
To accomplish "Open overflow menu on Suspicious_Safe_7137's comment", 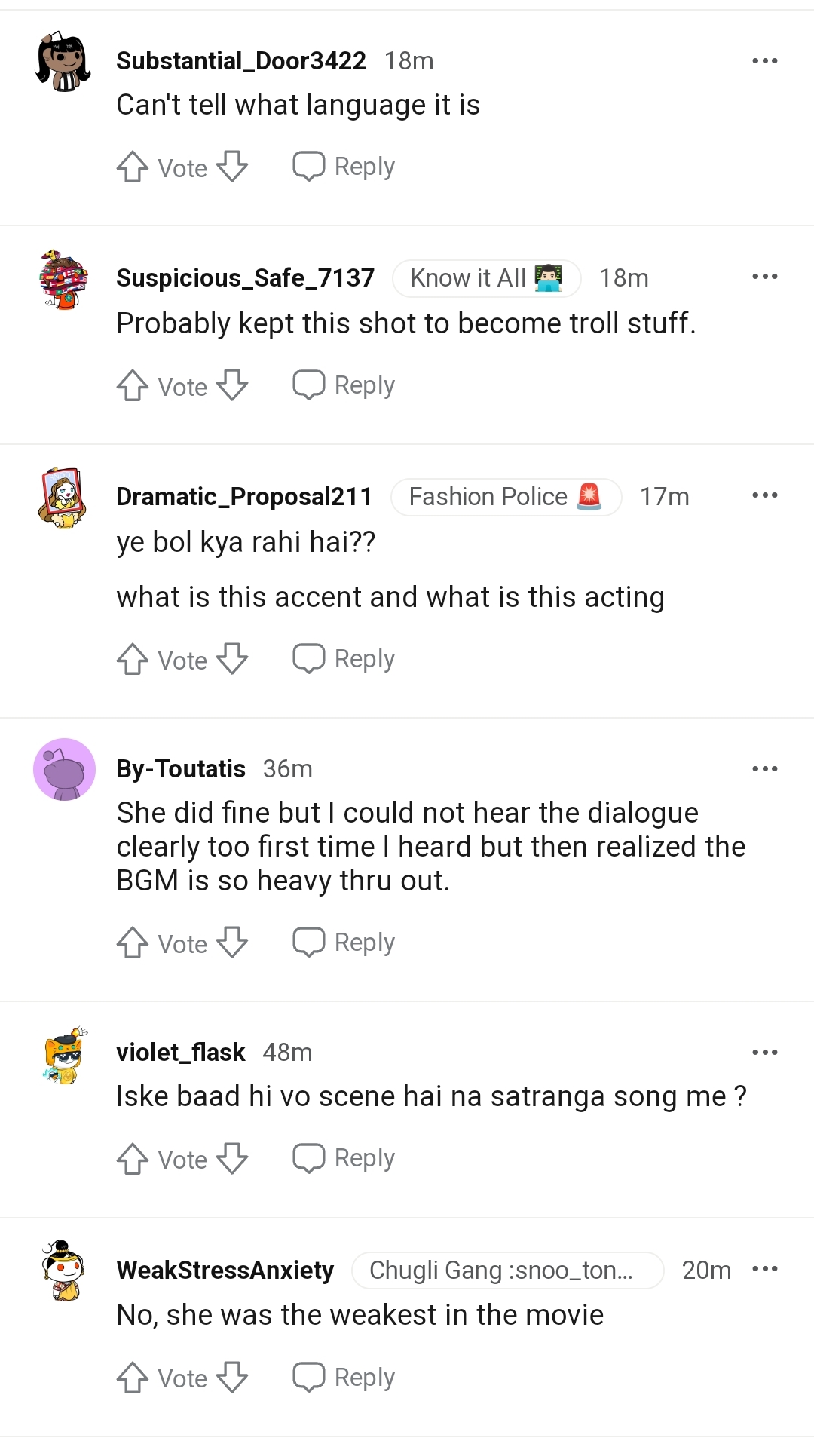I will pos(766,276).
